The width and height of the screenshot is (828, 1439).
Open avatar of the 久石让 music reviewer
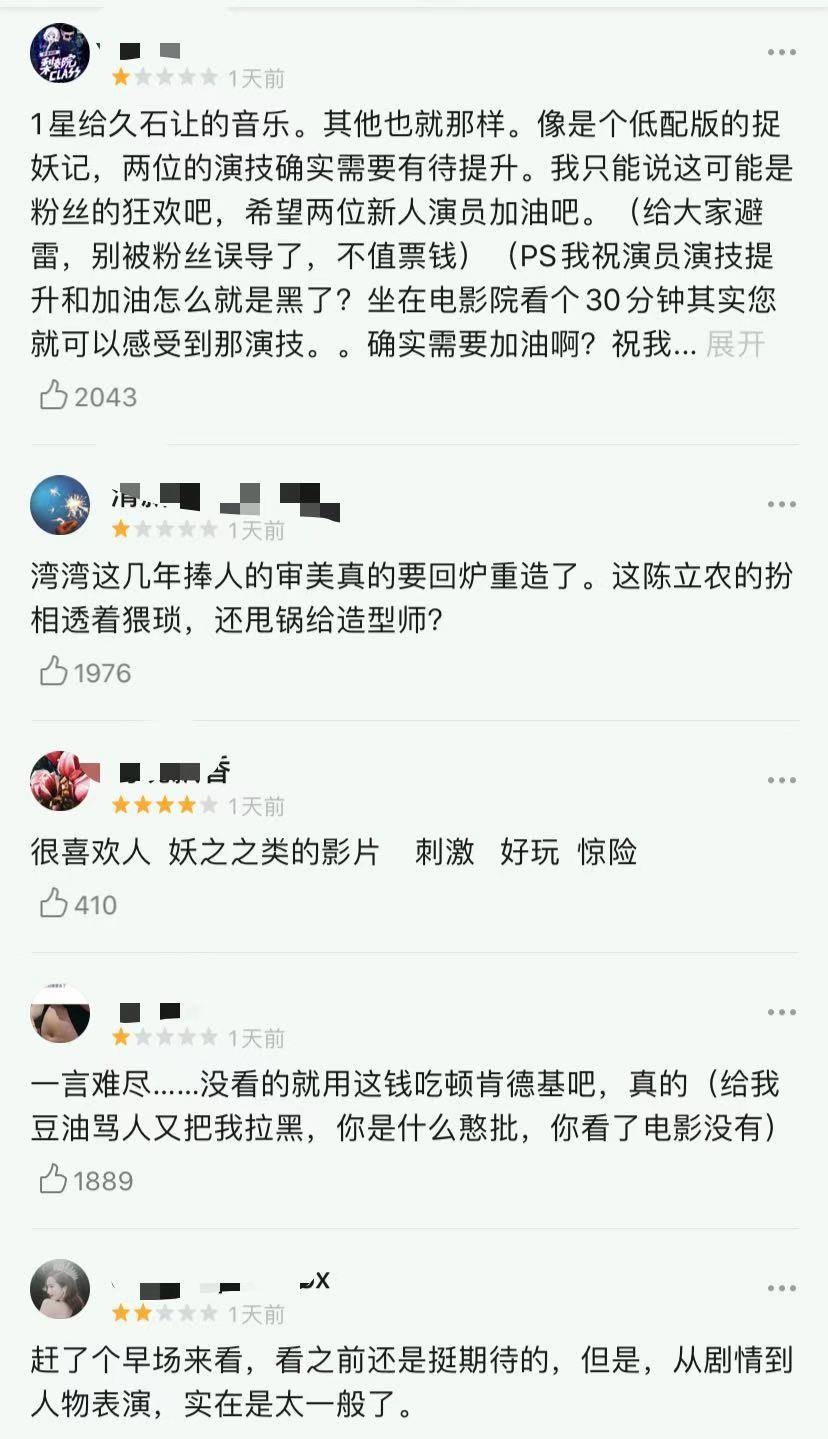[60, 53]
